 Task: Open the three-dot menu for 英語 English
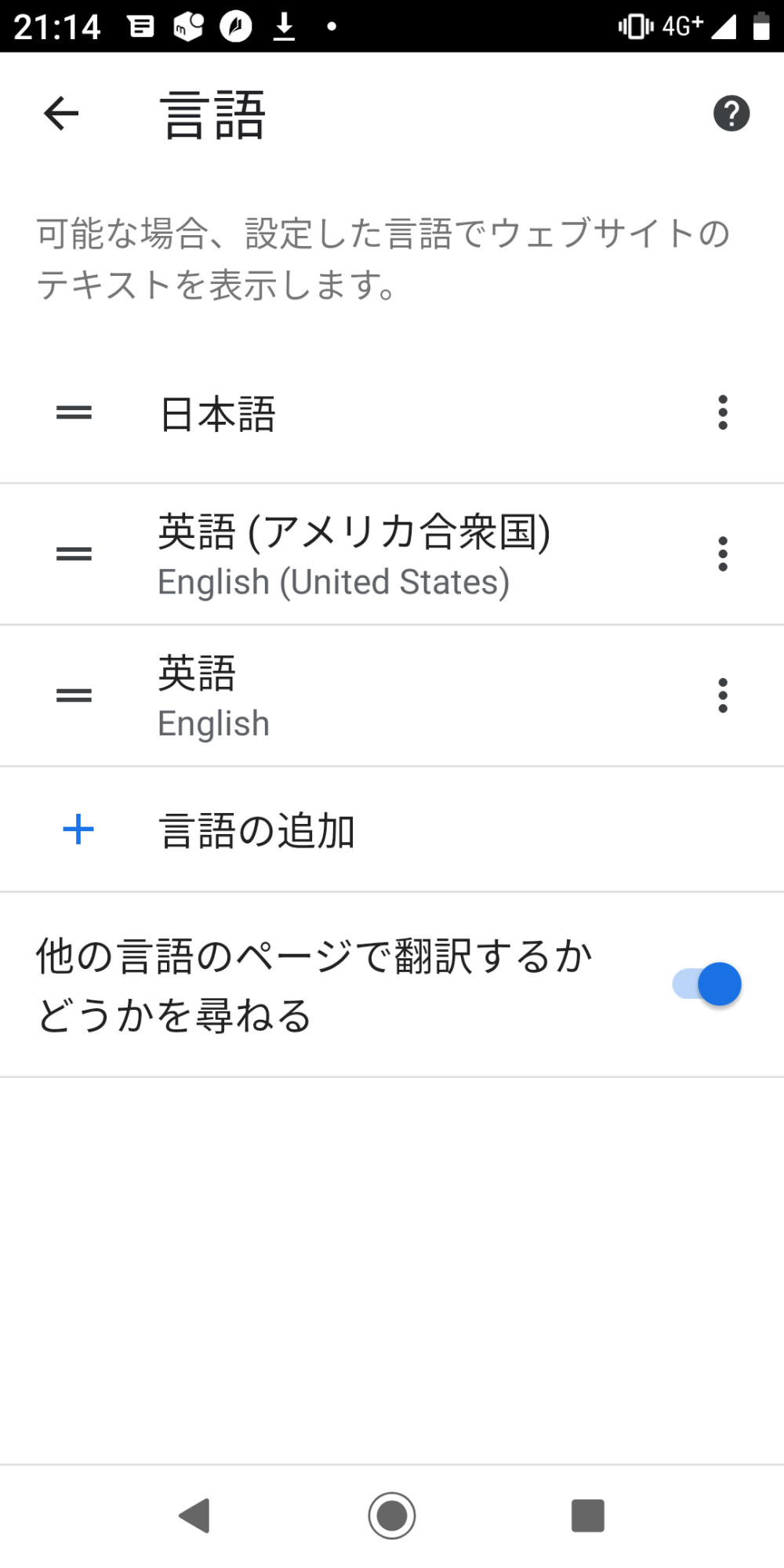(x=722, y=695)
